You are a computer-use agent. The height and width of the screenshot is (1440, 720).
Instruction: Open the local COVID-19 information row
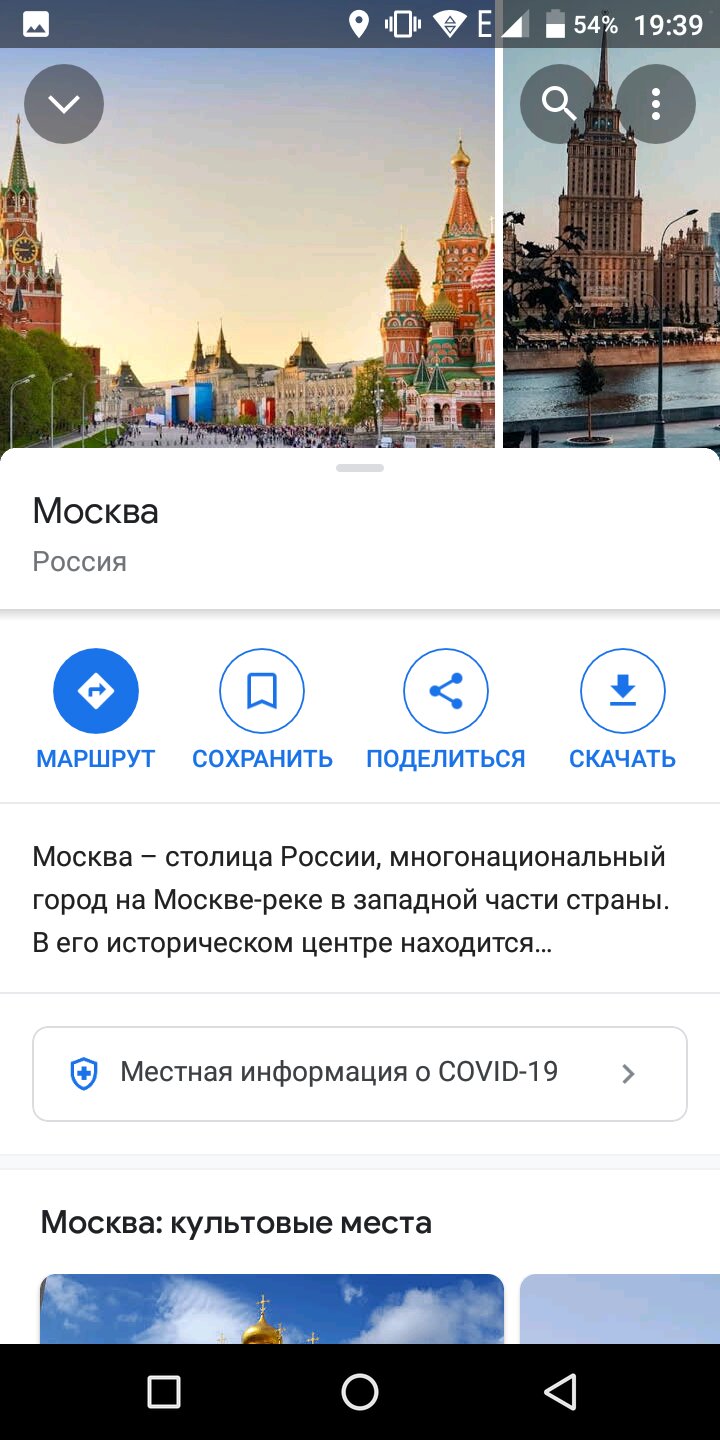click(360, 1074)
